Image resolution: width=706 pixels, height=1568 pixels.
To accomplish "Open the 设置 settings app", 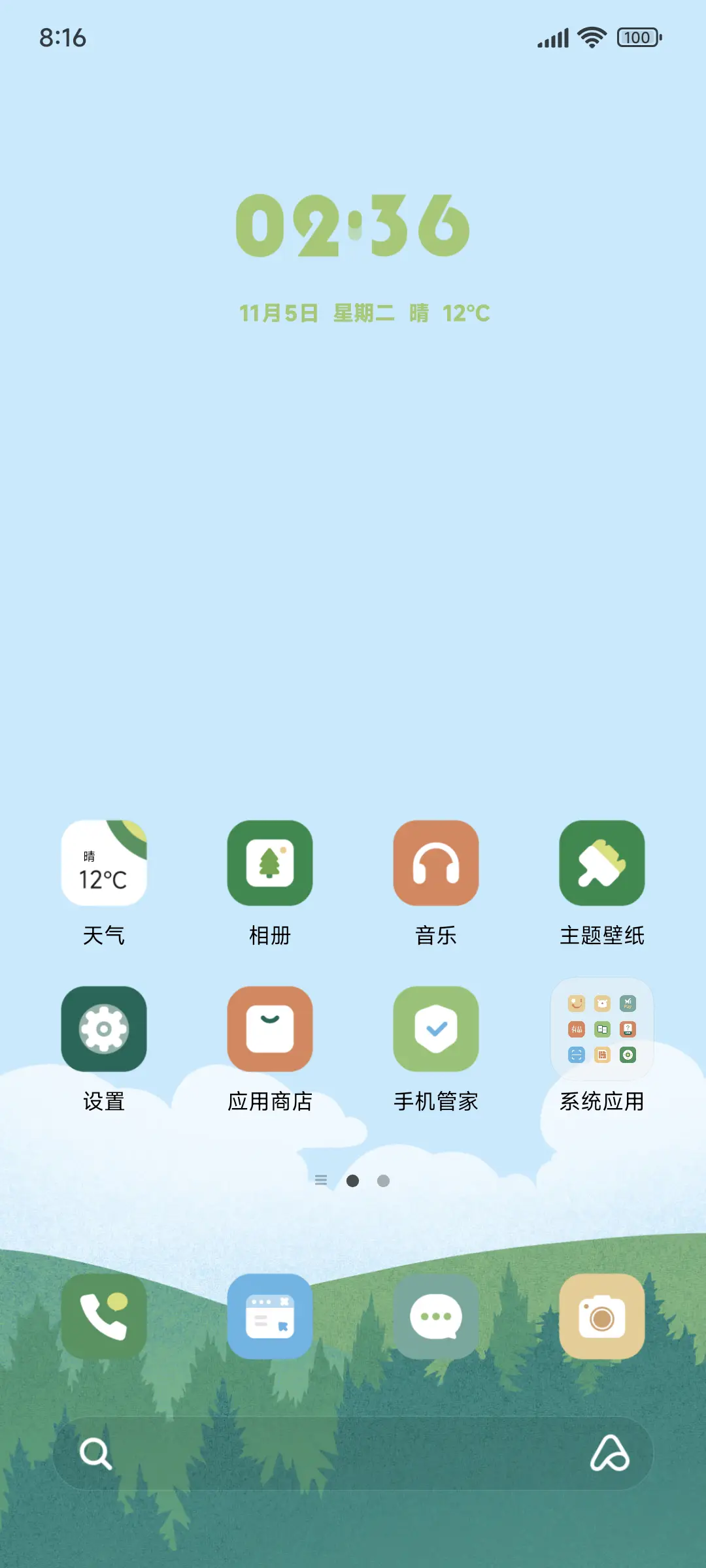I will point(105,1030).
